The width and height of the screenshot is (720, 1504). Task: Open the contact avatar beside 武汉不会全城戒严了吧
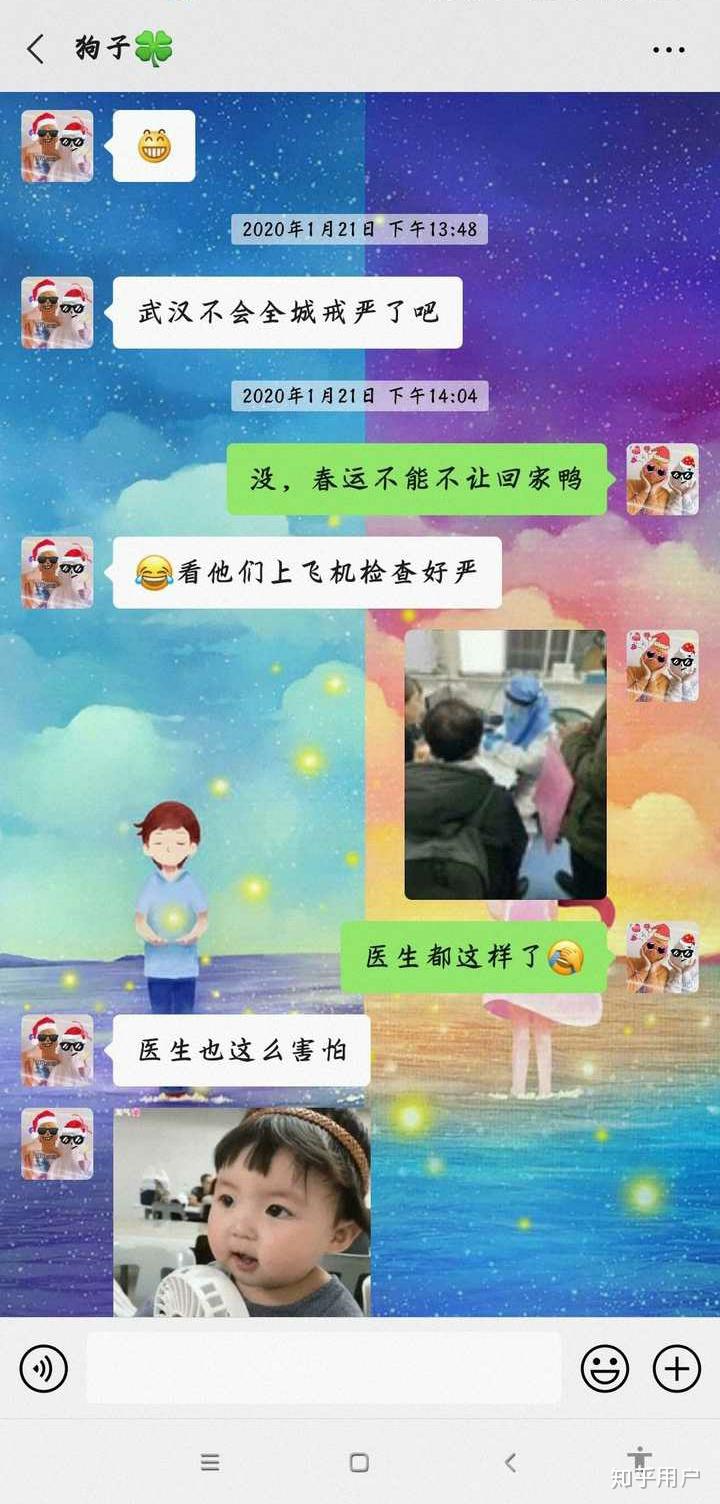pyautogui.click(x=57, y=313)
